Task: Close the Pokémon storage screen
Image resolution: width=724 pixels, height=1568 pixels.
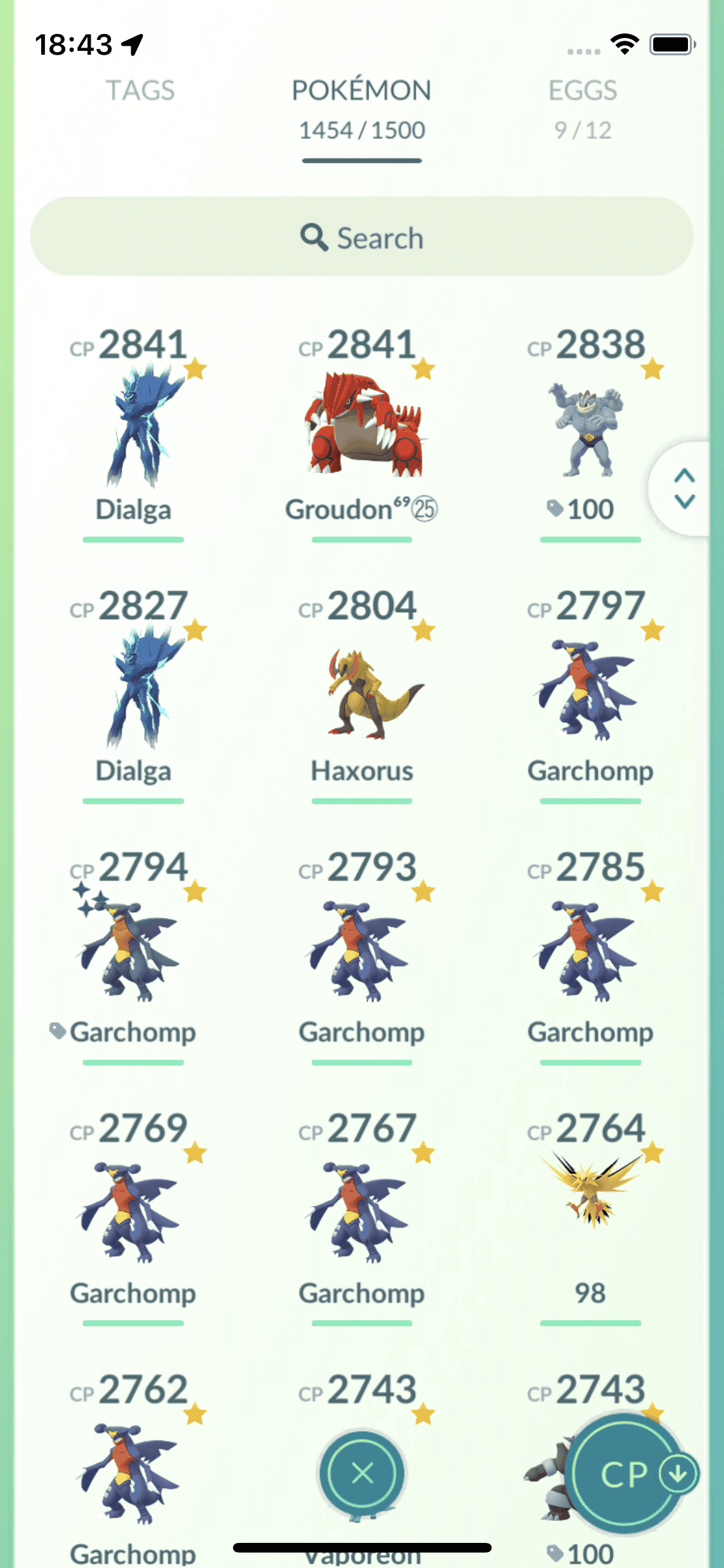Action: tap(362, 1473)
